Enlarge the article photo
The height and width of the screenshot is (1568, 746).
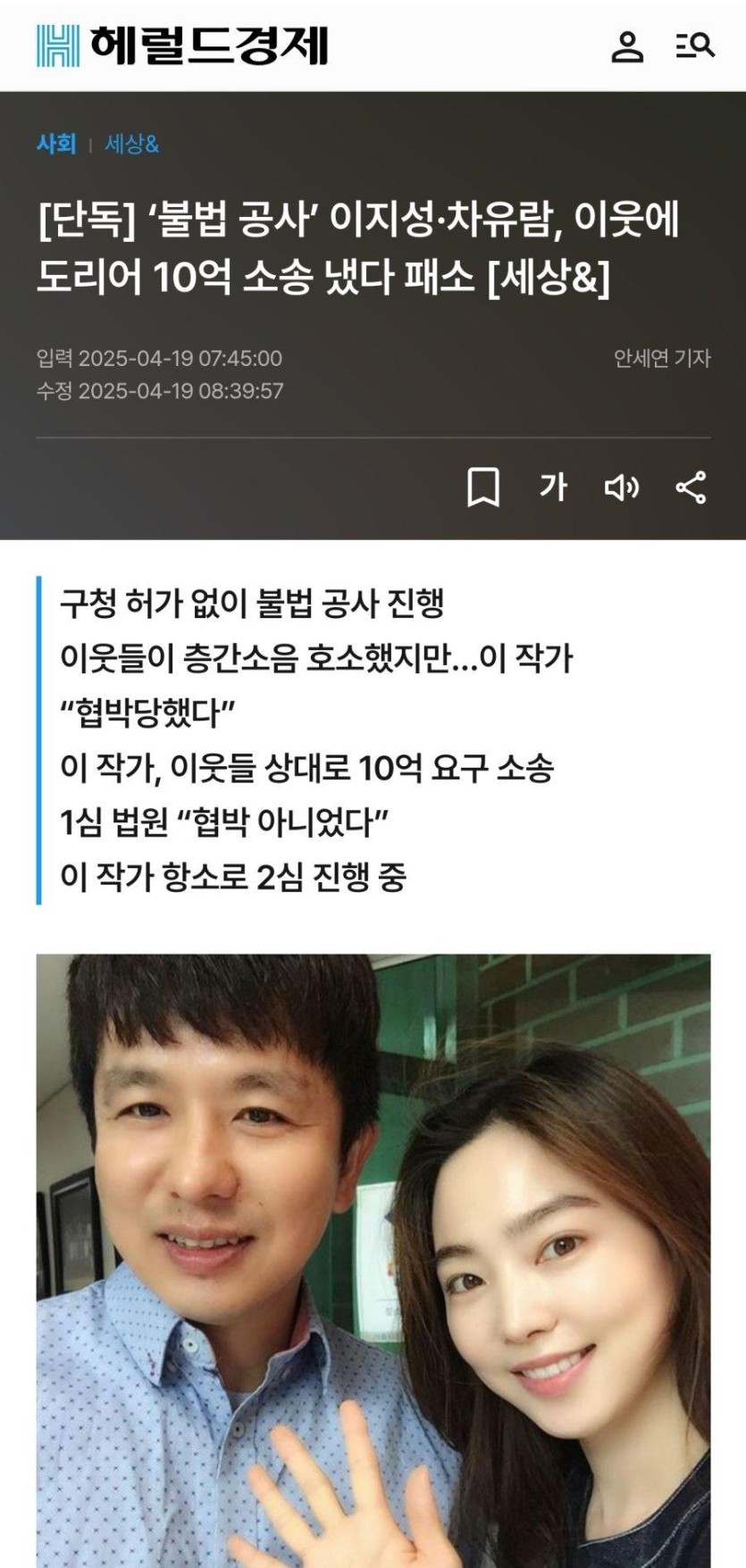point(373,1259)
